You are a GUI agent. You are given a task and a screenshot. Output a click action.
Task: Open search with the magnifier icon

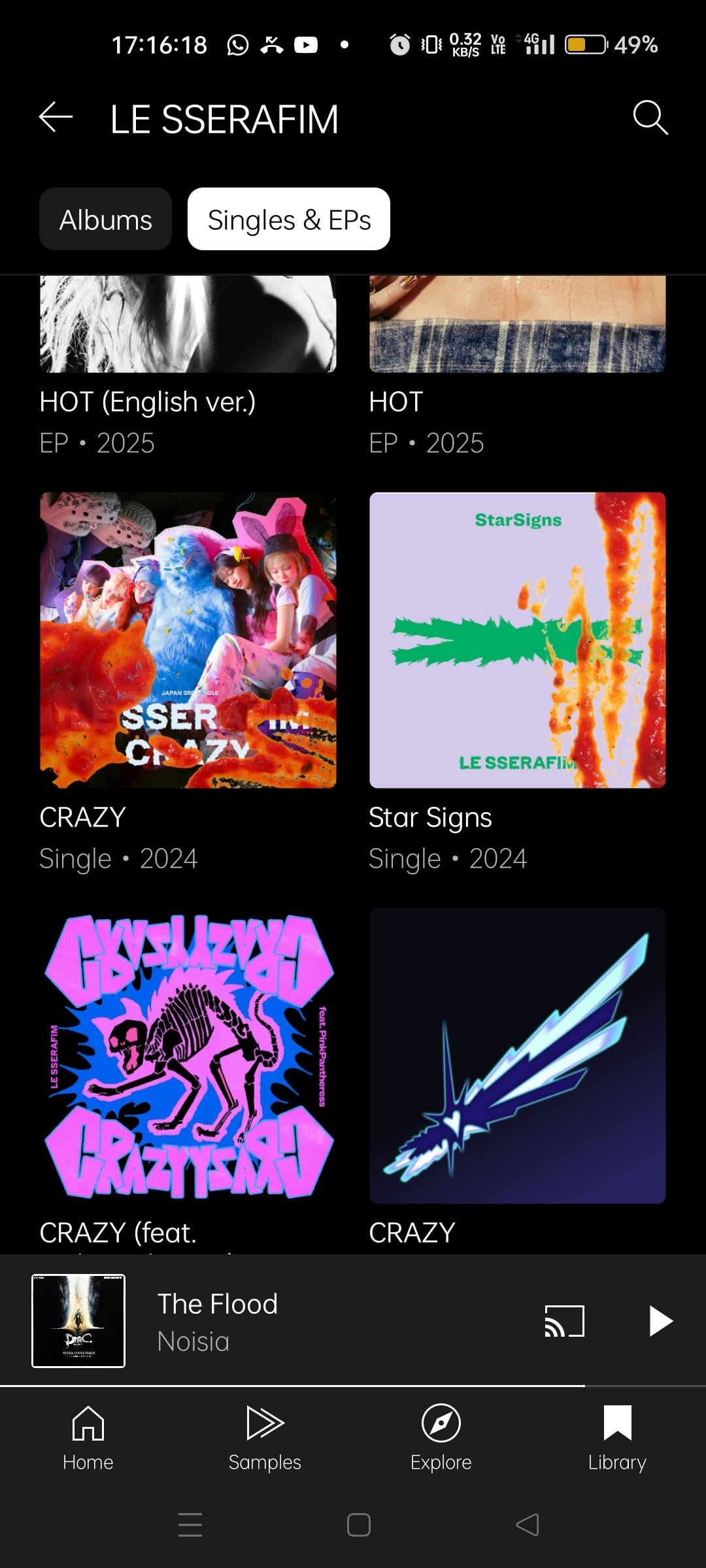[650, 118]
